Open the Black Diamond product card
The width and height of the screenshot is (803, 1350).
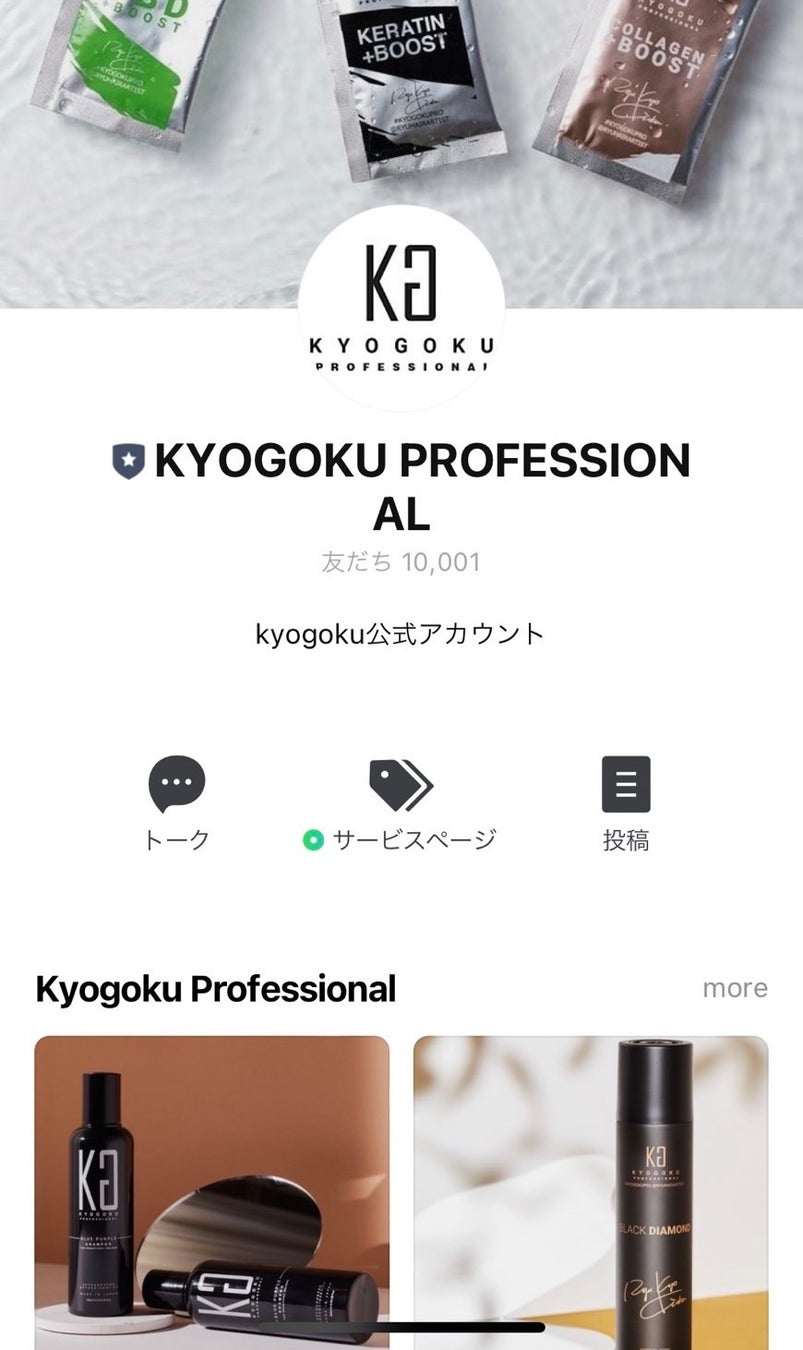tap(590, 1190)
